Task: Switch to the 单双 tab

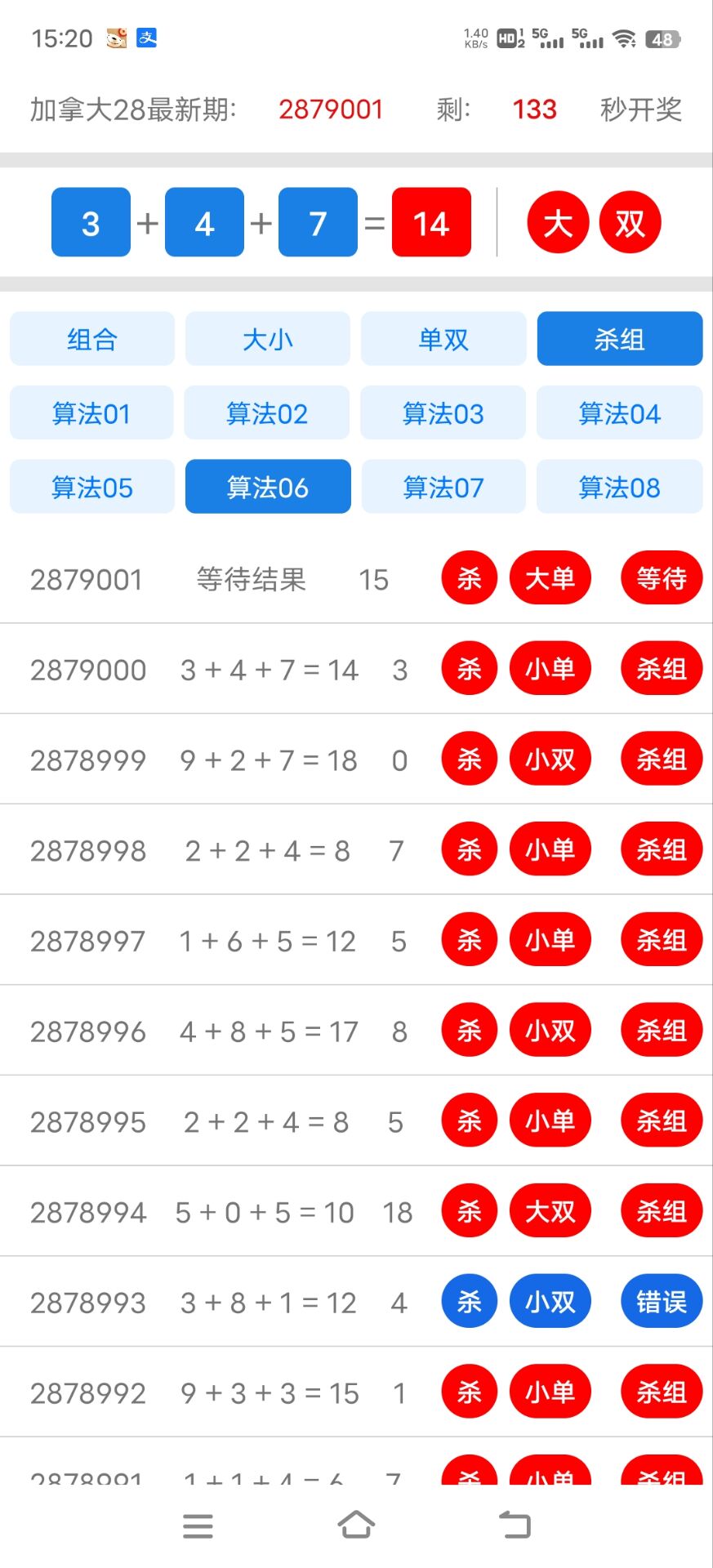Action: click(443, 338)
